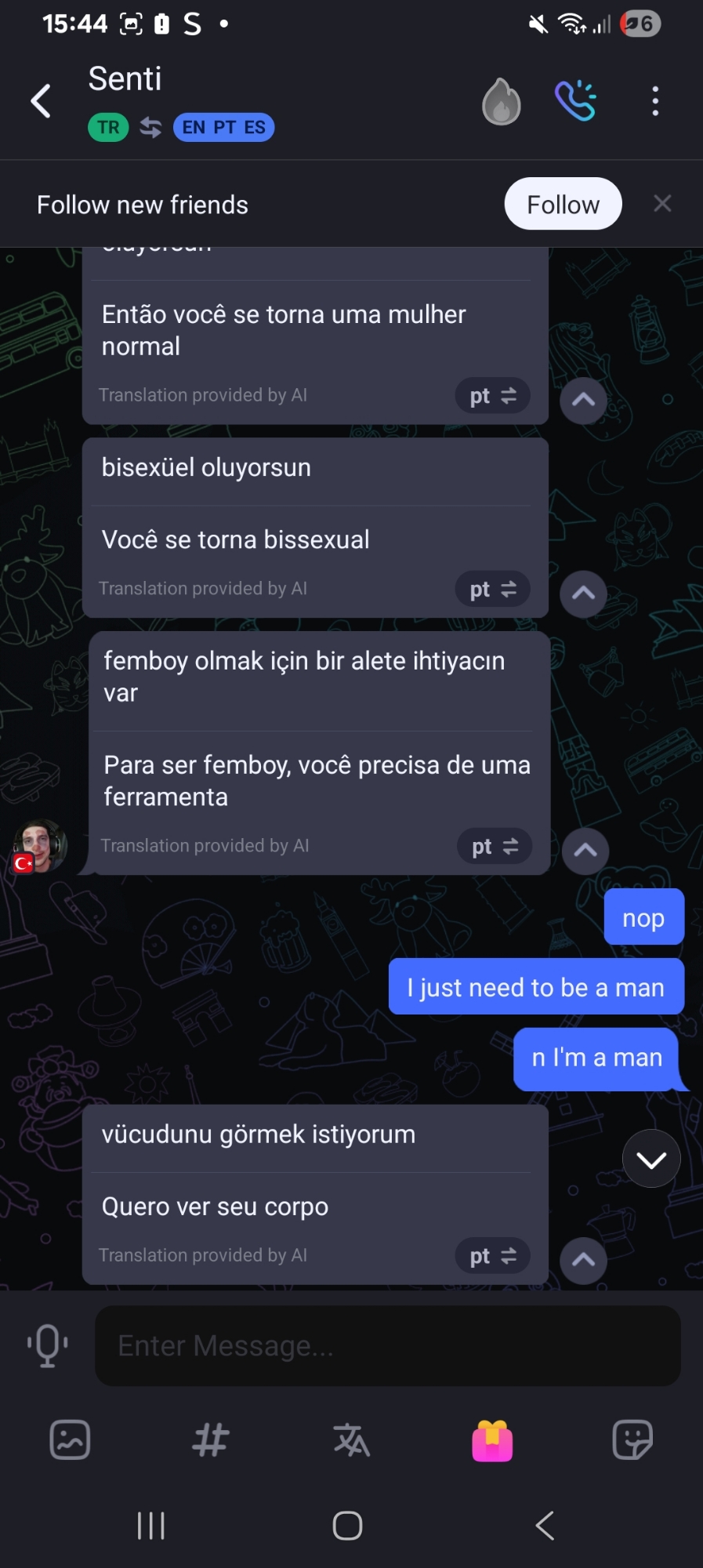Screen dimensions: 703x1568
Task: Tap the Enter Message field
Action: (x=387, y=1345)
